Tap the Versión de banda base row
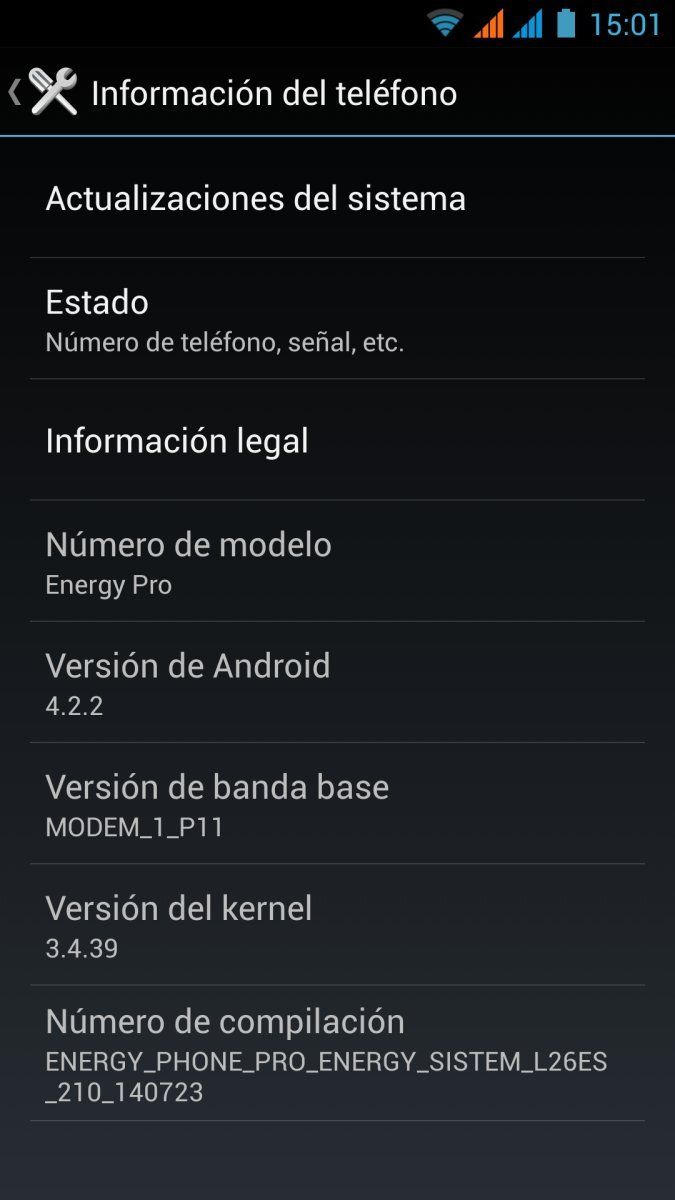 [337, 804]
